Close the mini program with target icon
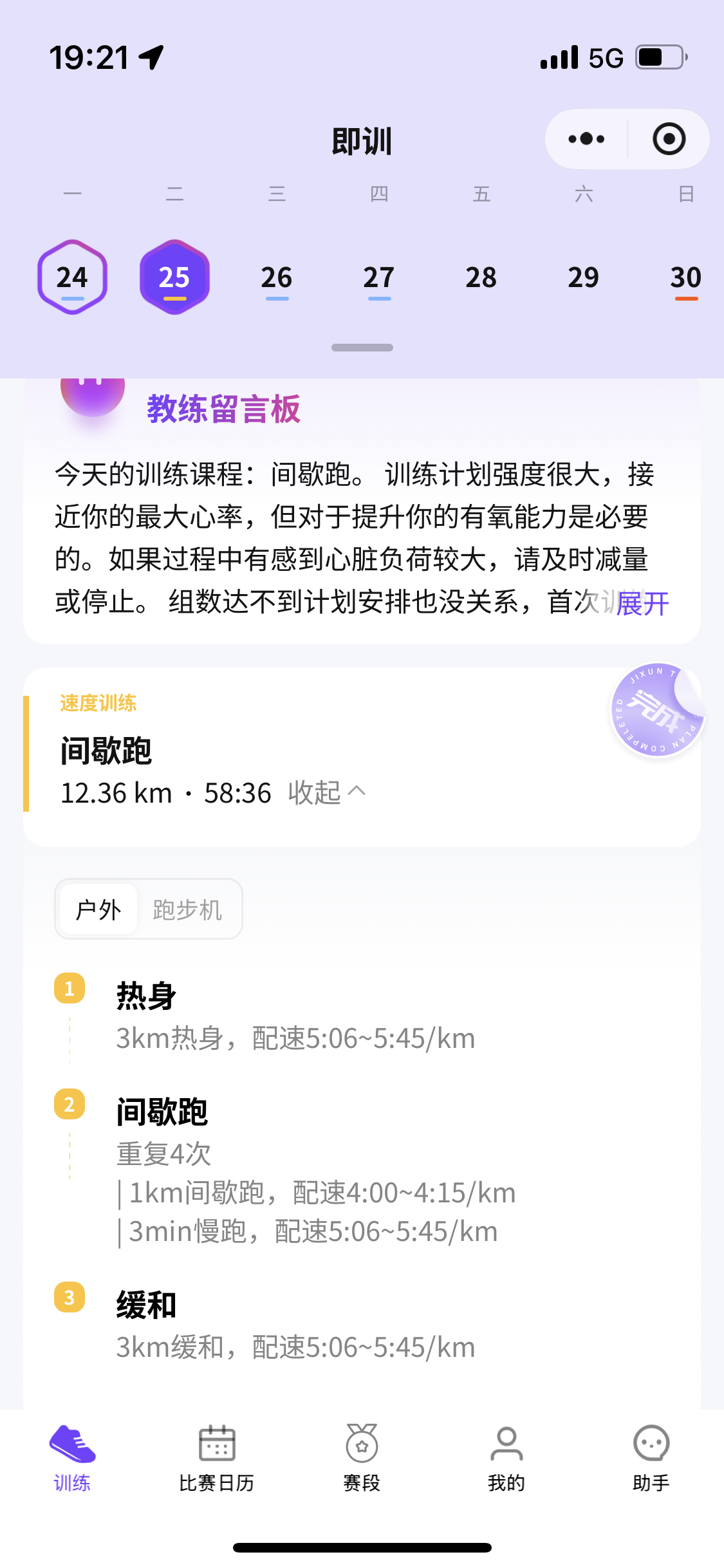Image resolution: width=724 pixels, height=1568 pixels. point(669,139)
